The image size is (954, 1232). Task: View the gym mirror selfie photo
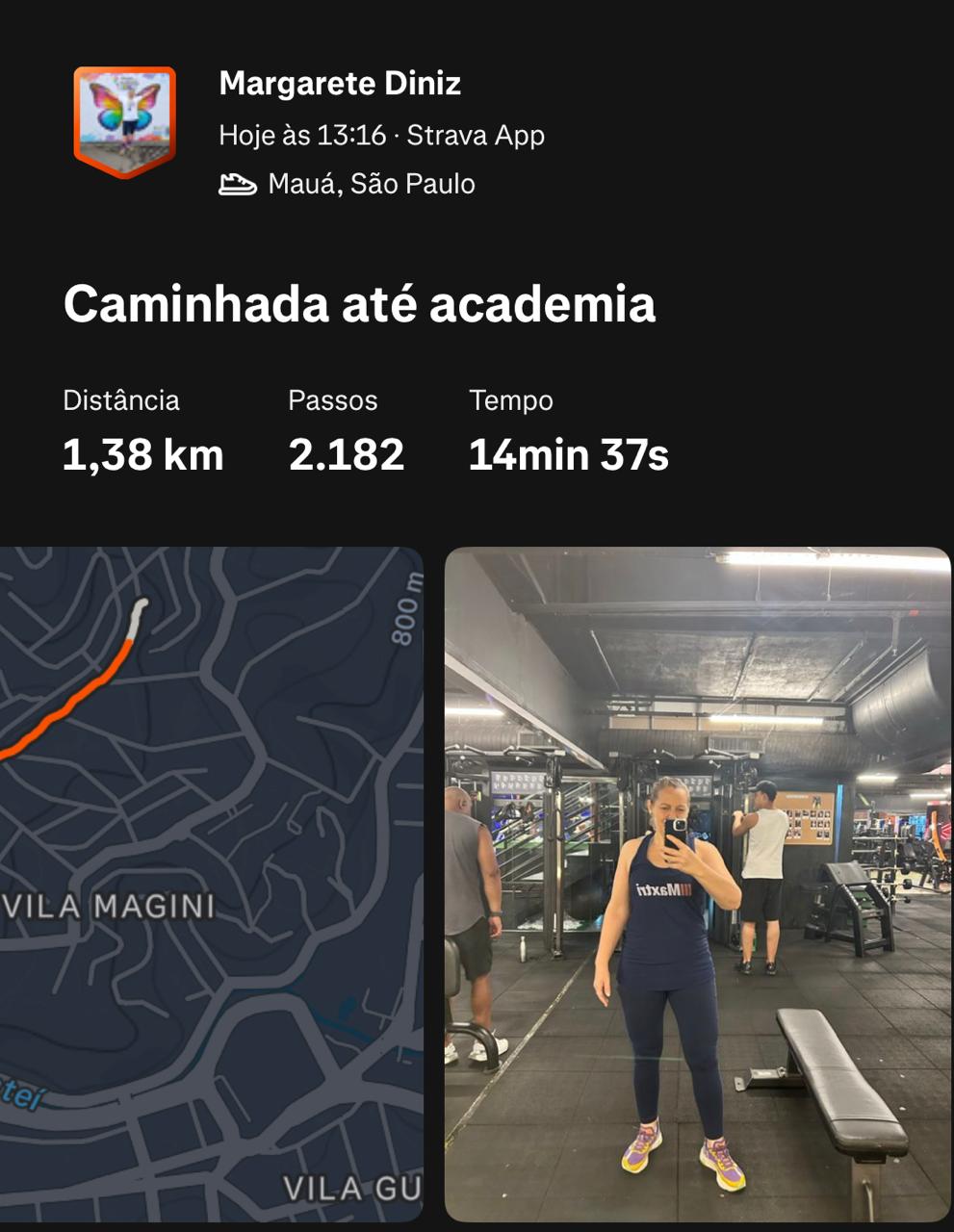coord(697,884)
